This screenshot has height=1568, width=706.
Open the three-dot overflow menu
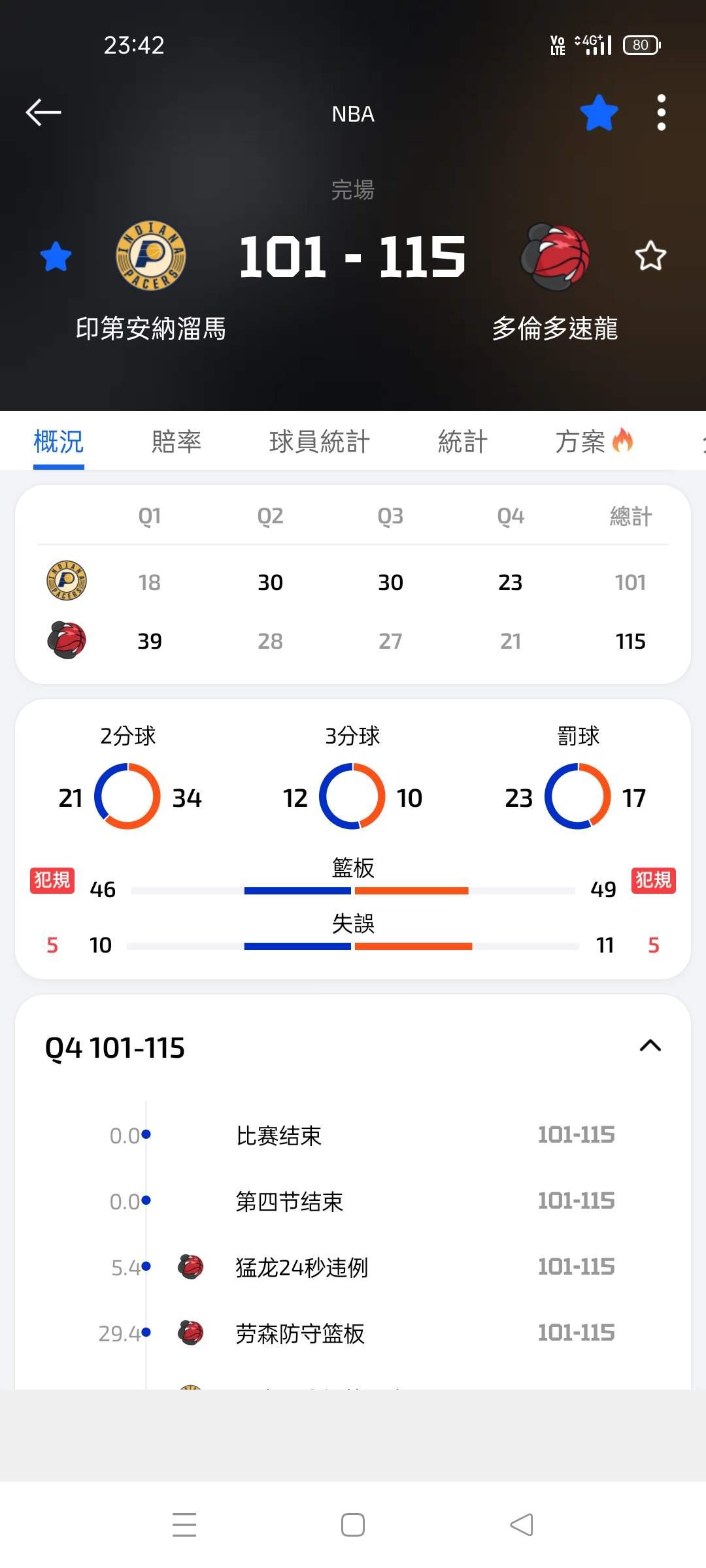pyautogui.click(x=661, y=112)
